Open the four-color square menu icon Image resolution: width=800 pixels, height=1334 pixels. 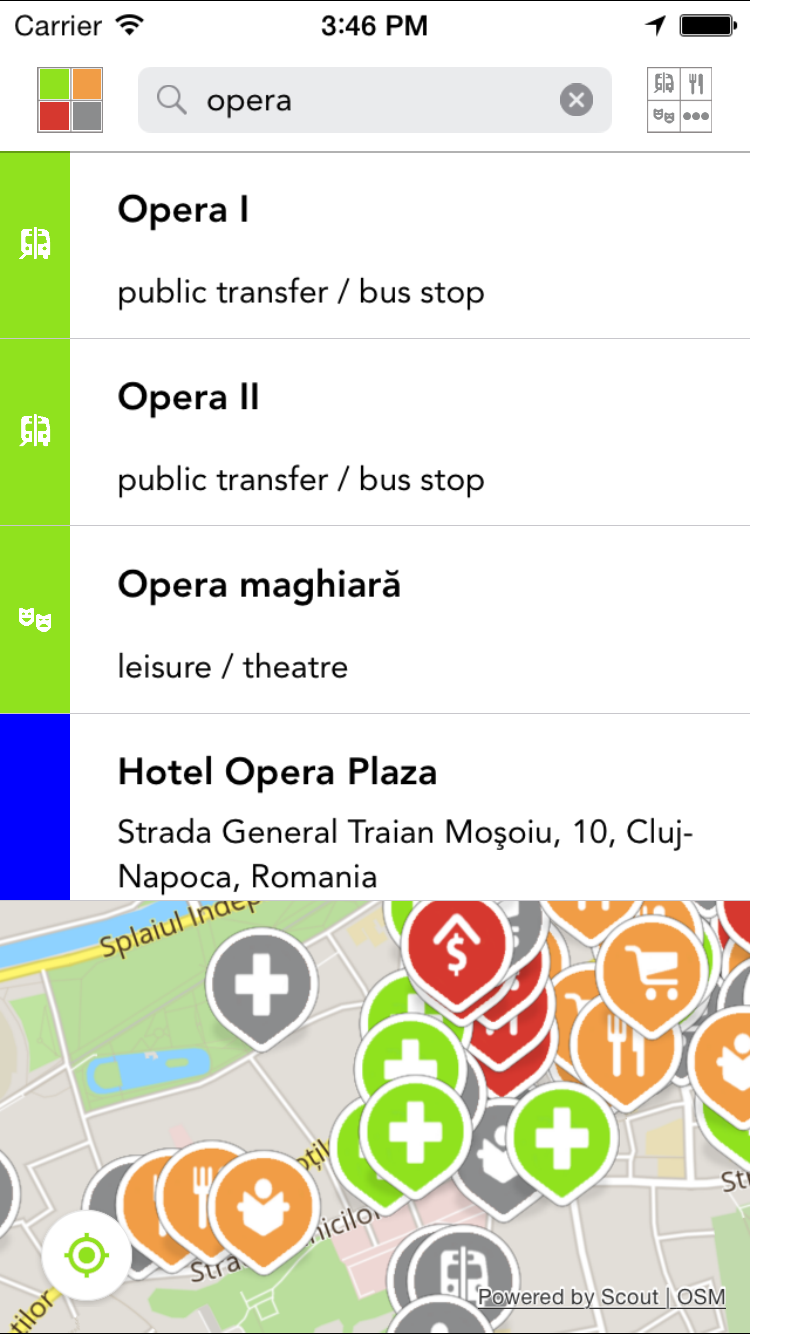[x=70, y=100]
